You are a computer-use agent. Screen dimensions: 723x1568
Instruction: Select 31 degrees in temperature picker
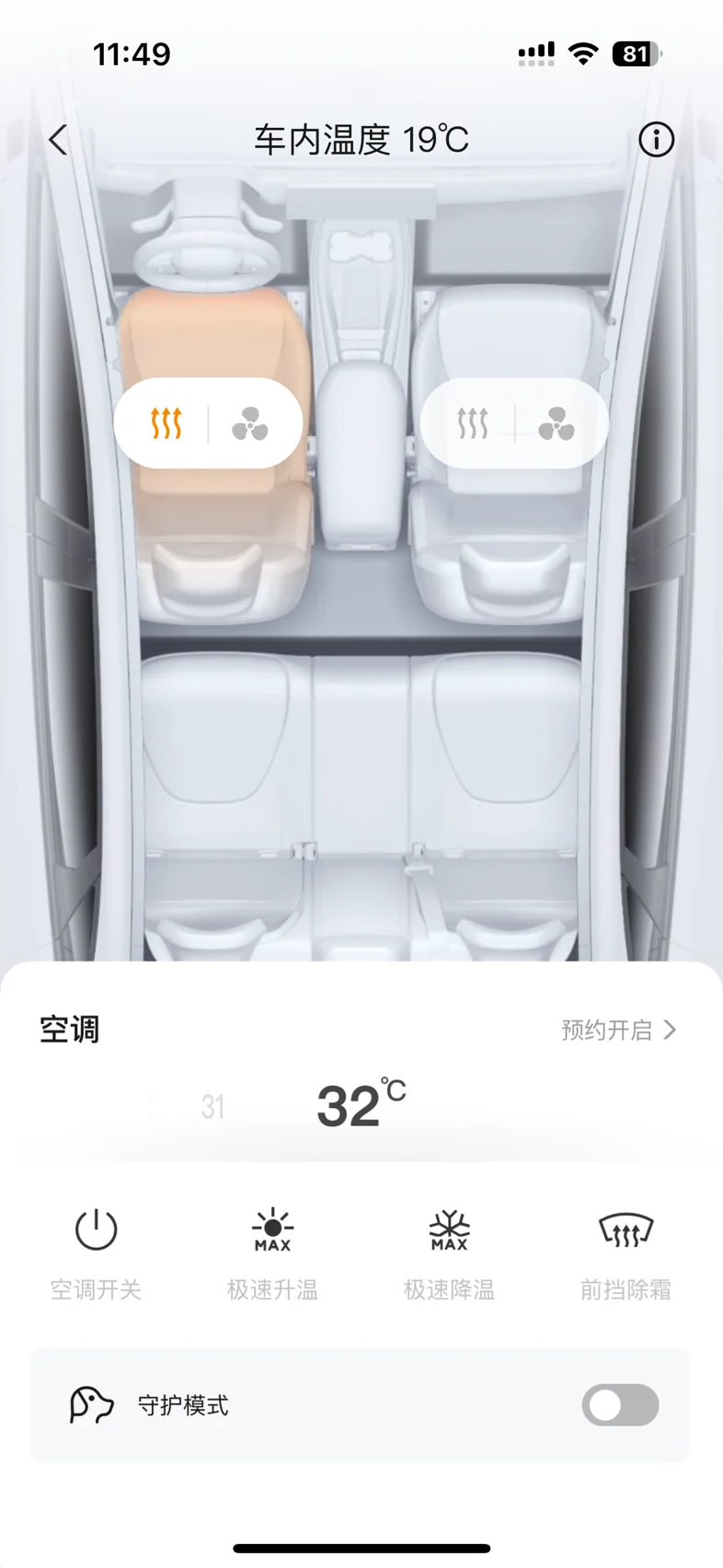pyautogui.click(x=212, y=1107)
